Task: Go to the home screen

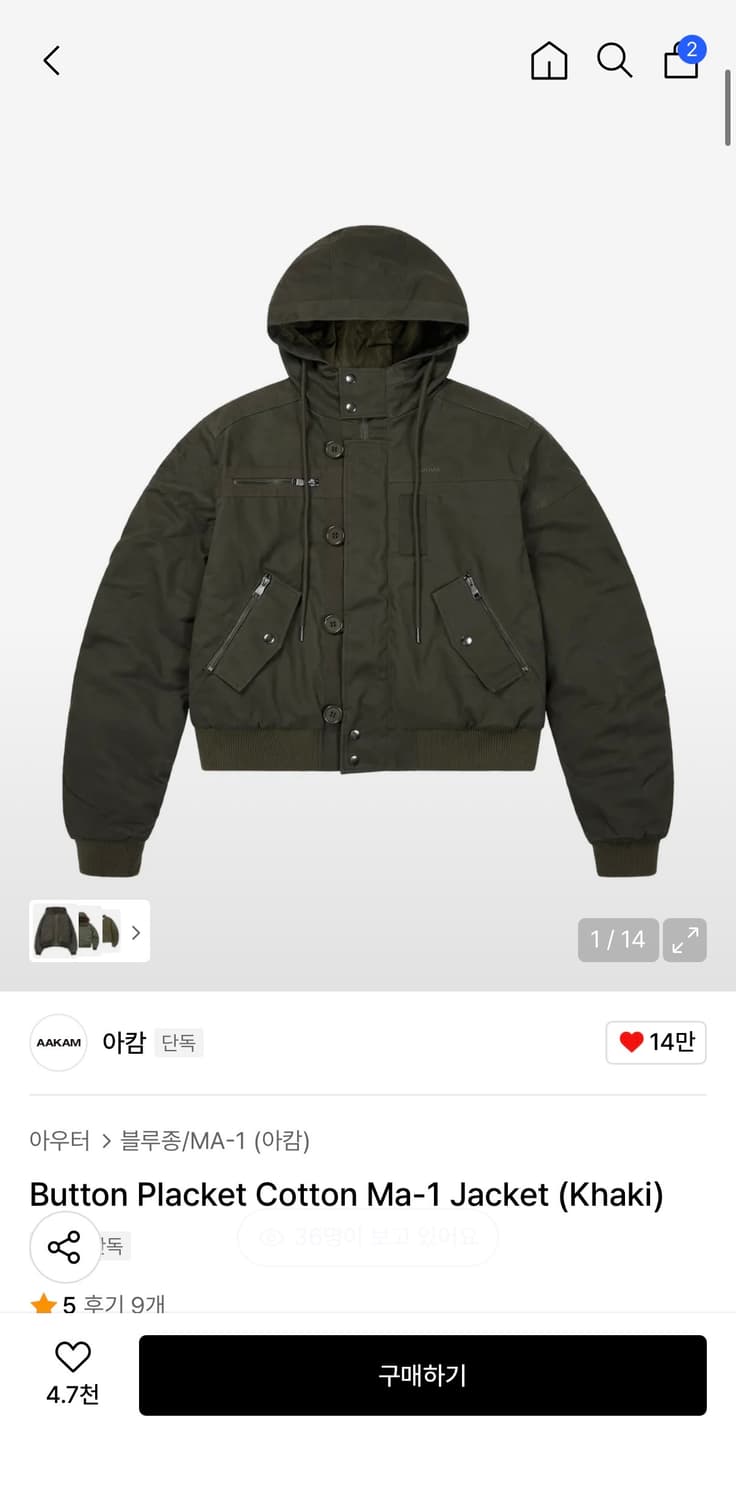Action: point(548,61)
